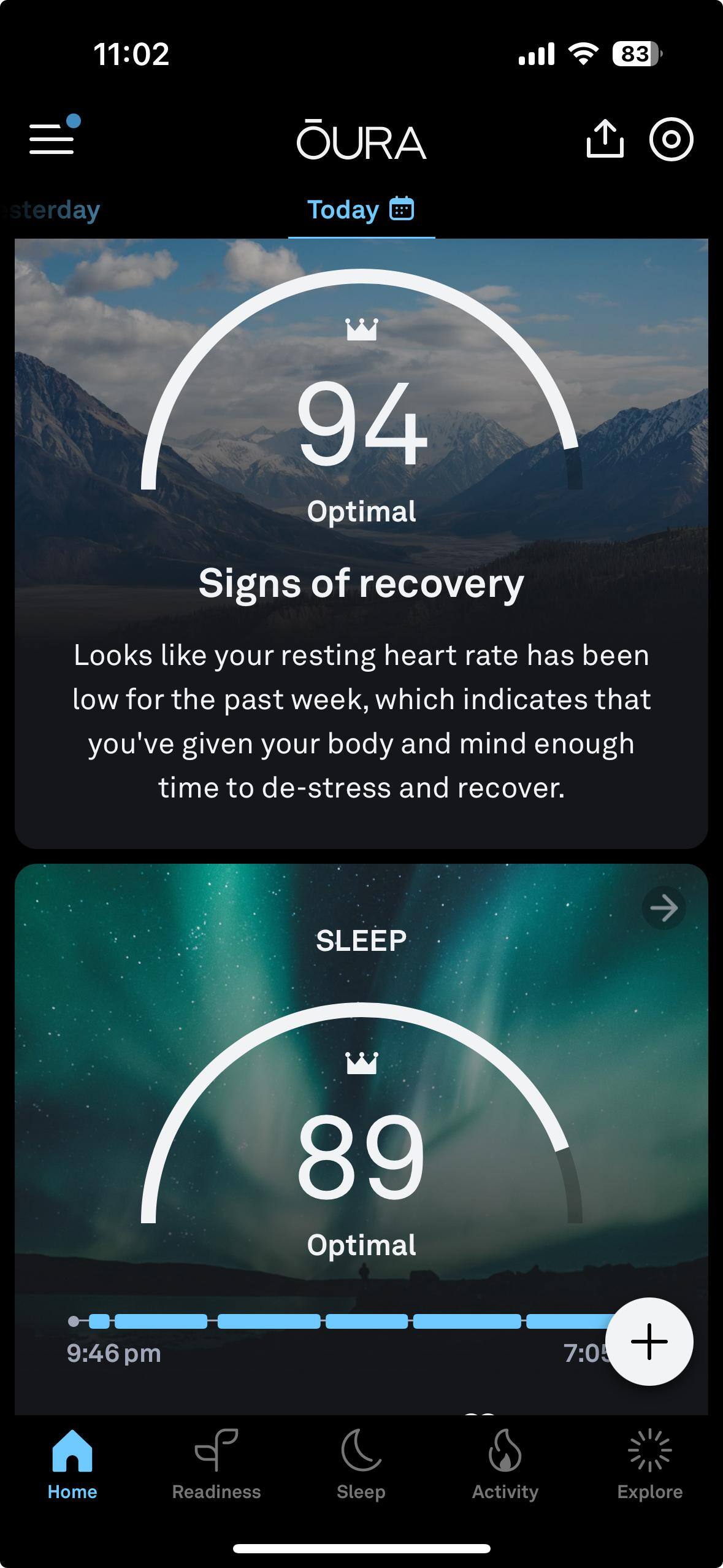Screen dimensions: 723x1568
Task: Open the hamburger menu
Action: click(53, 138)
